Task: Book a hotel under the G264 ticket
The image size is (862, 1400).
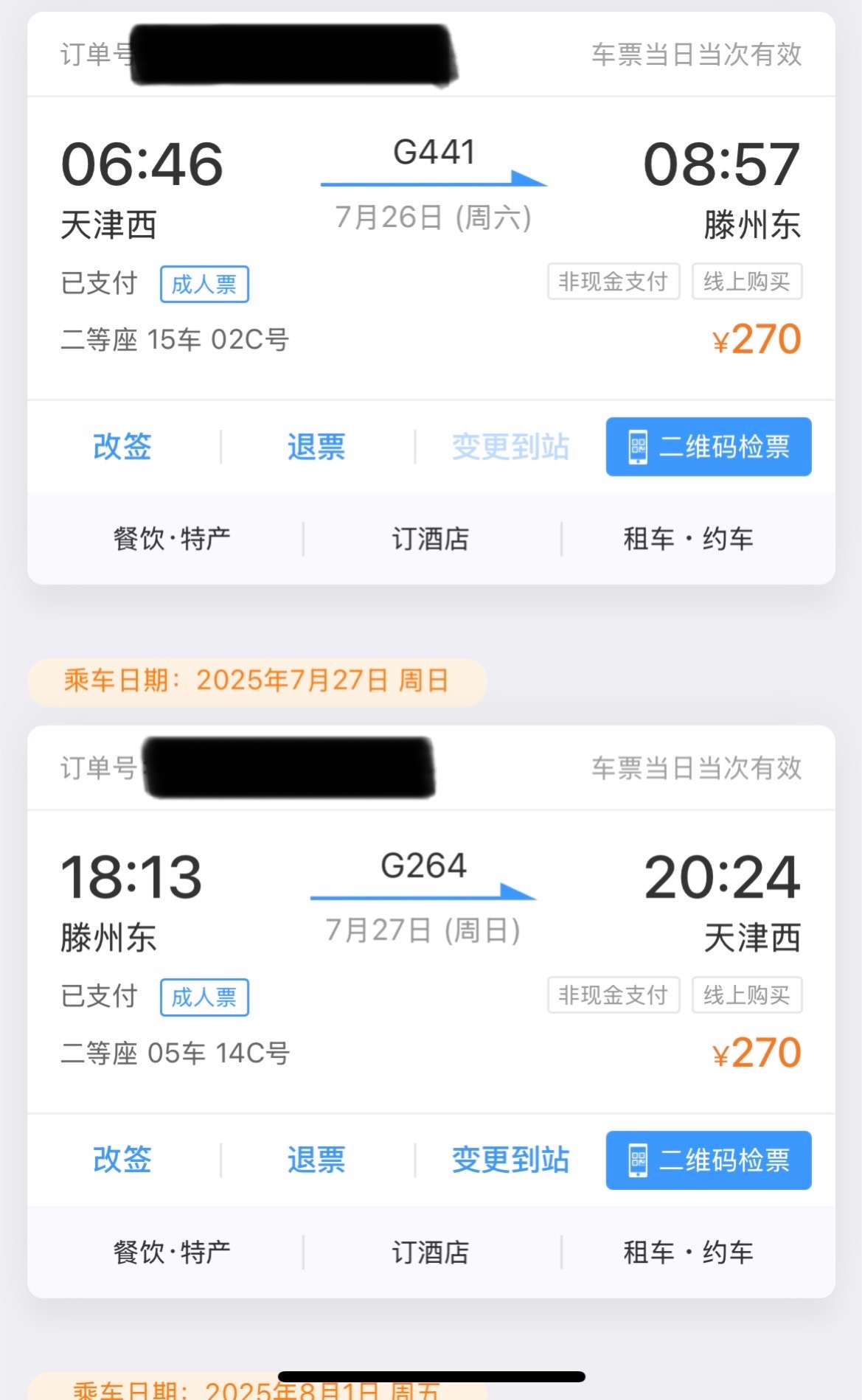Action: 431,1253
